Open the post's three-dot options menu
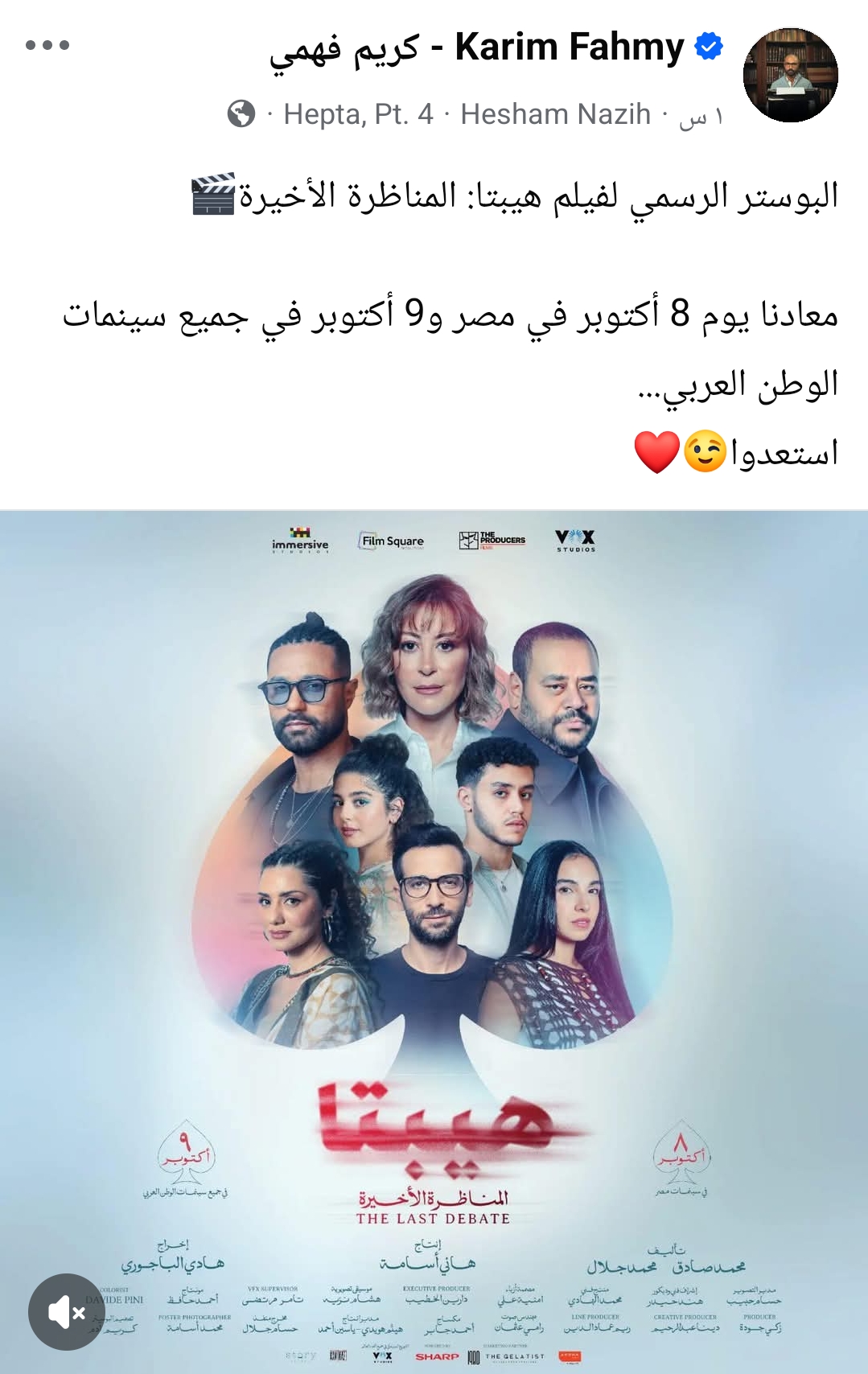This screenshot has width=868, height=1374. point(47,45)
